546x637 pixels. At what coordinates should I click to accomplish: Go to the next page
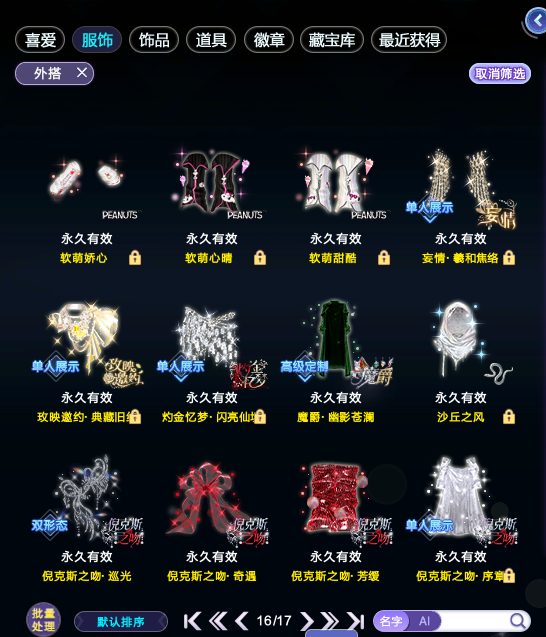click(x=307, y=621)
